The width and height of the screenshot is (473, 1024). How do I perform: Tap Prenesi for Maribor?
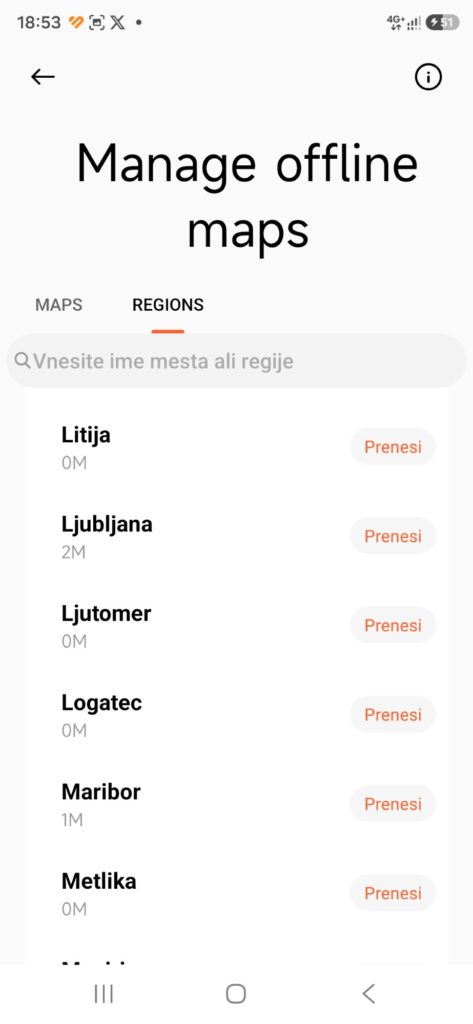pos(393,804)
